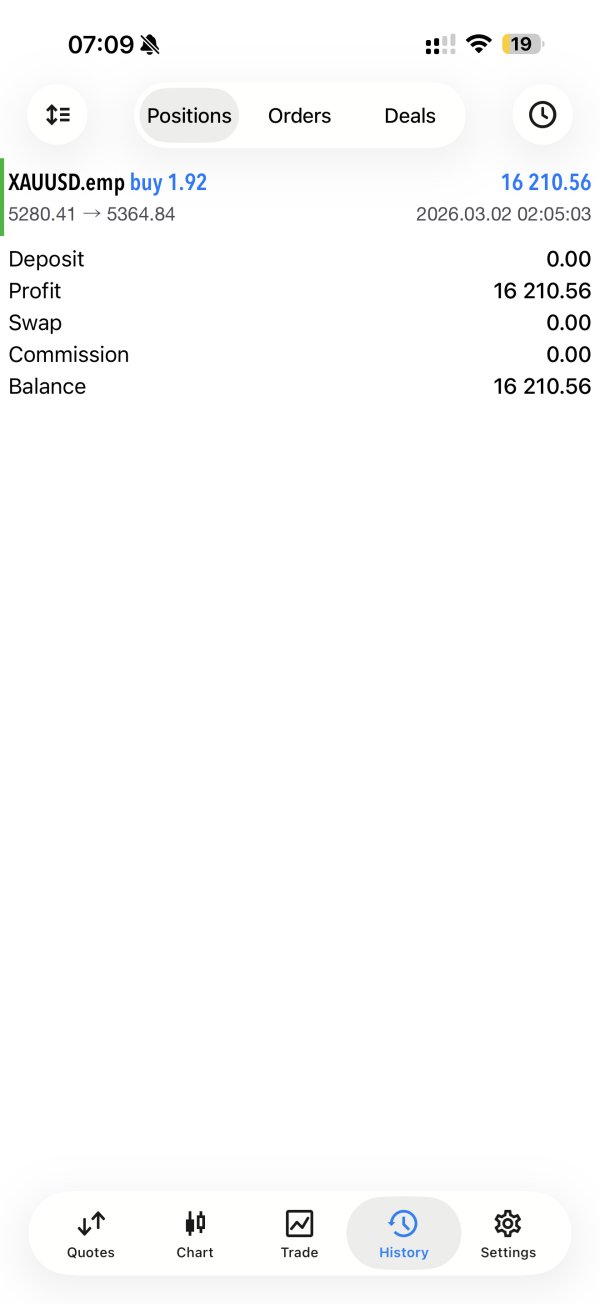Open the sort options icon
This screenshot has height=1304, width=600.
click(57, 115)
